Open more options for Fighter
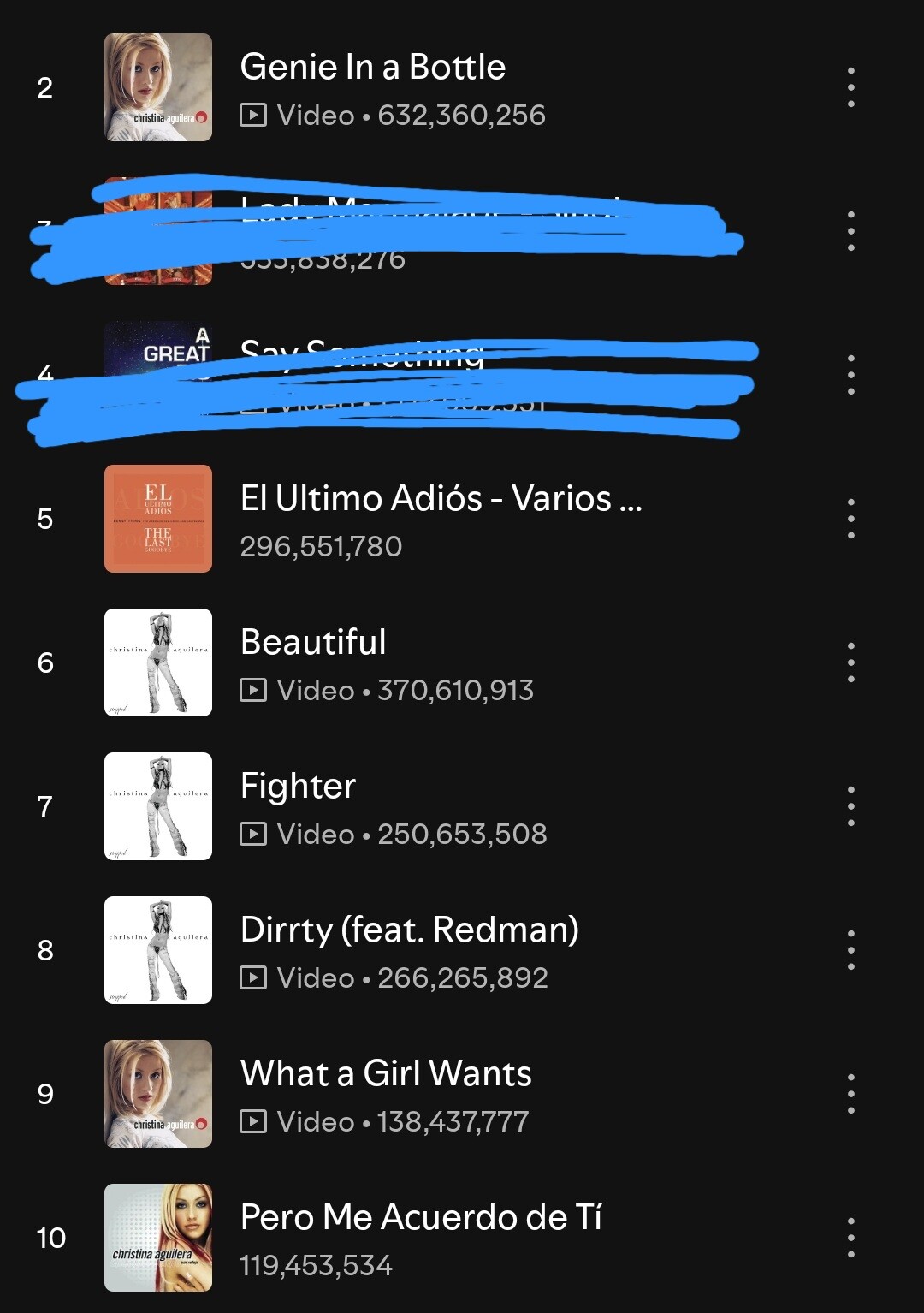Screen dimensions: 924x1313 click(850, 806)
